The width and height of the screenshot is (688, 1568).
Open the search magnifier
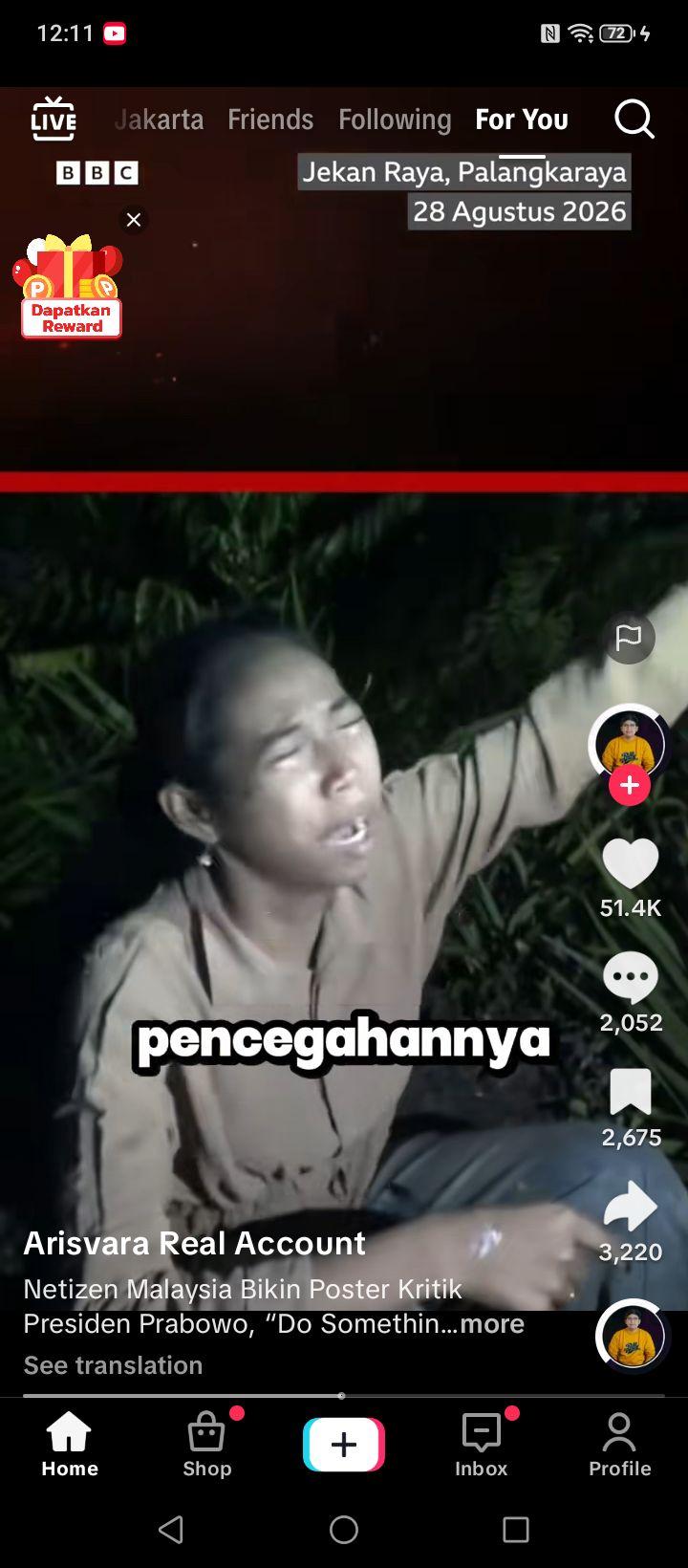pos(634,120)
